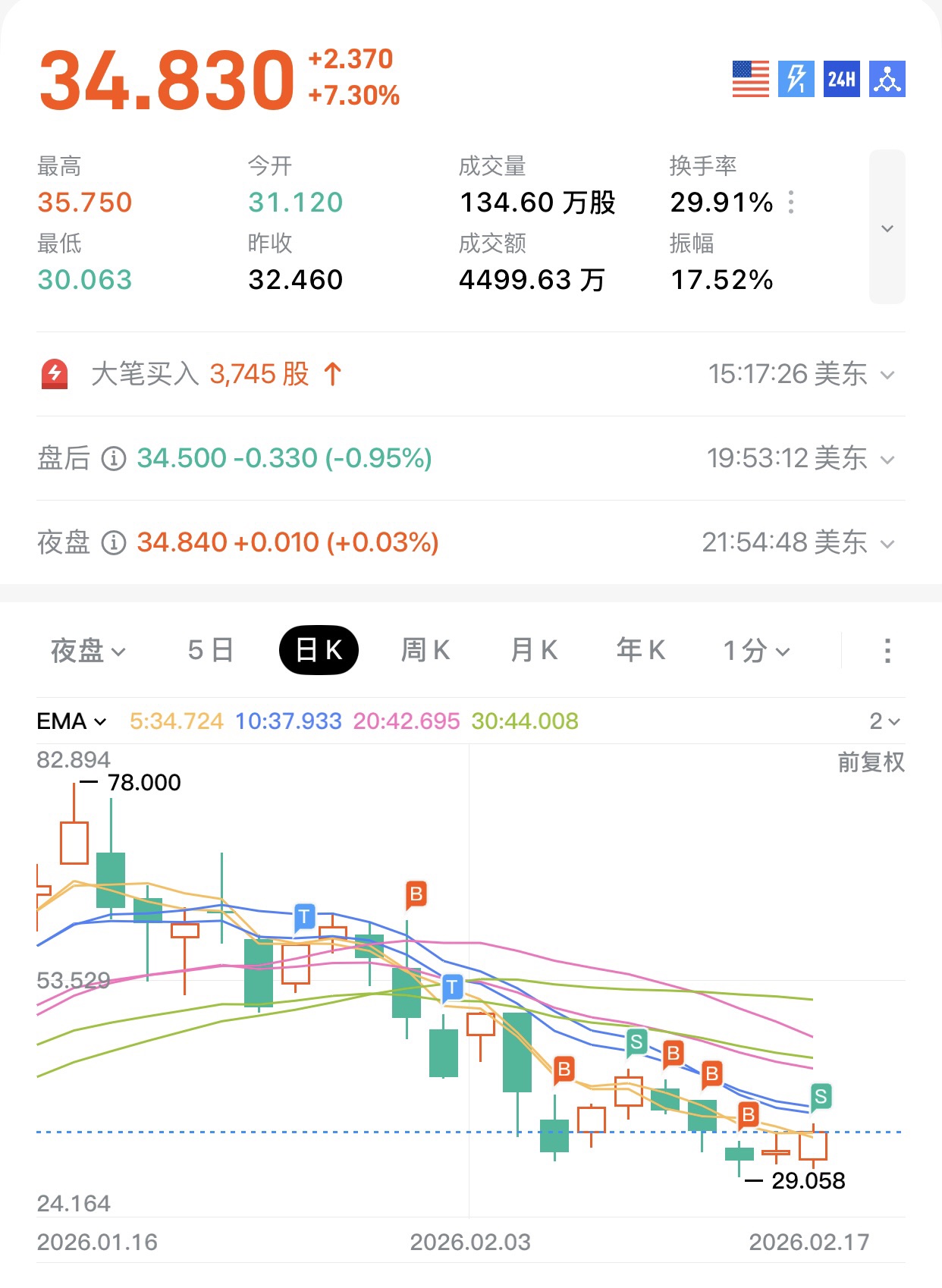This screenshot has width=942, height=1288.
Task: Expand the 夜盘 overnight quote row
Action: (x=887, y=543)
